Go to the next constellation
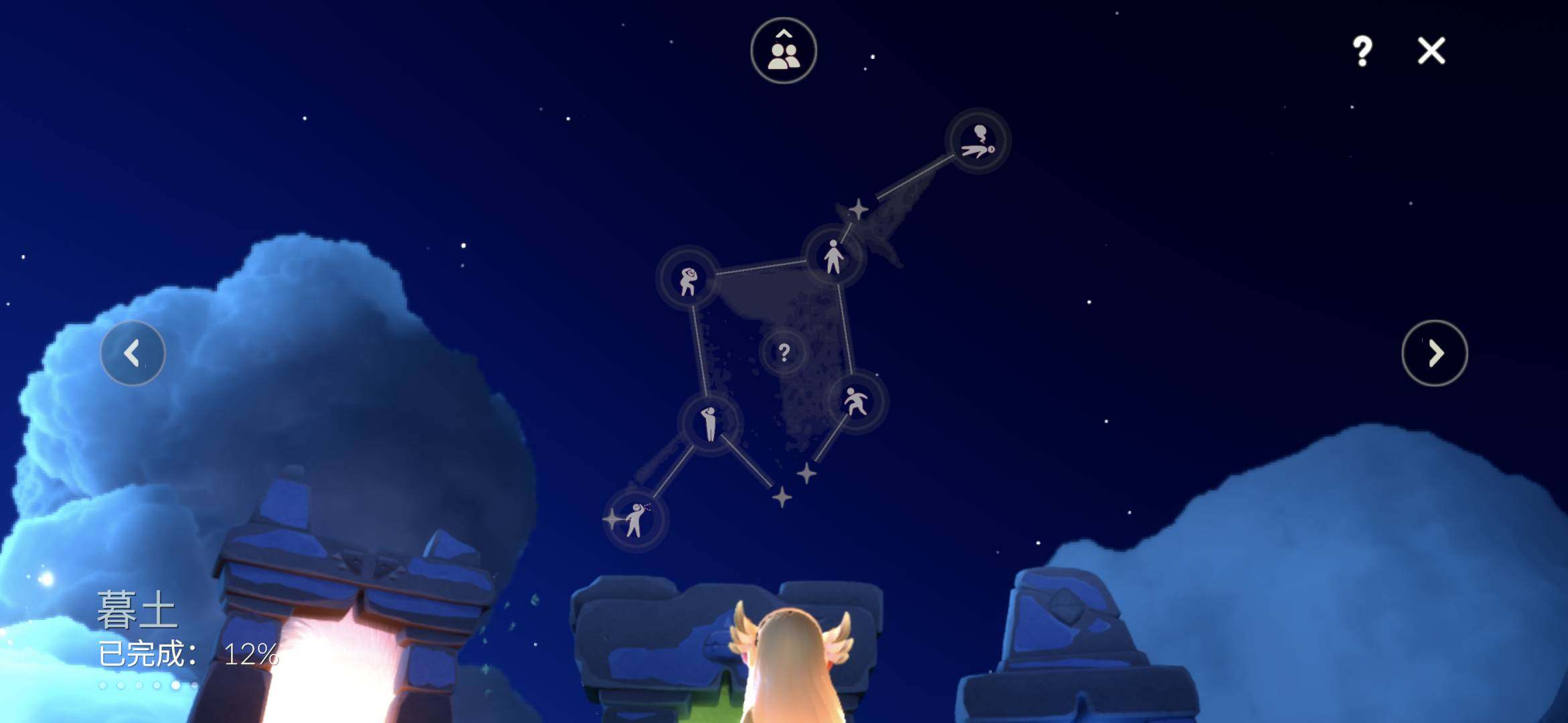This screenshot has width=1568, height=723. click(x=1434, y=353)
